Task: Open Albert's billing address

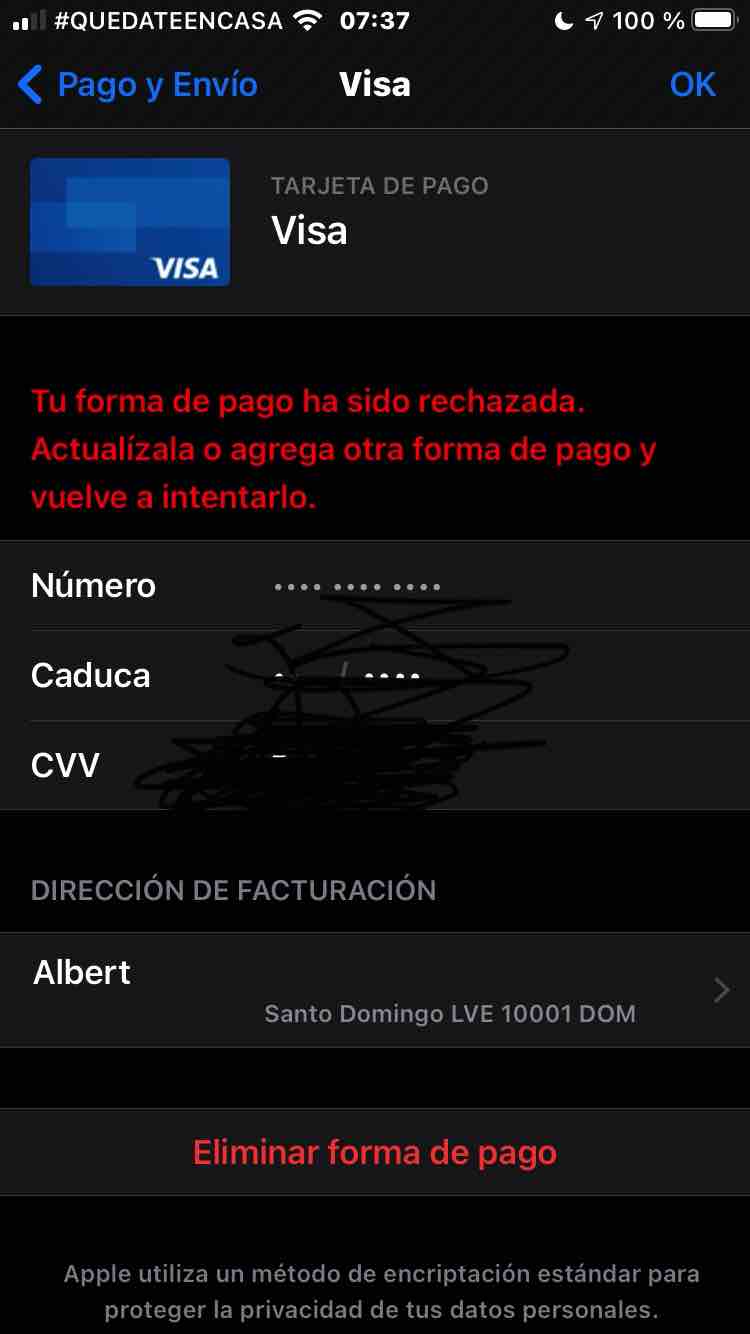Action: coord(375,990)
